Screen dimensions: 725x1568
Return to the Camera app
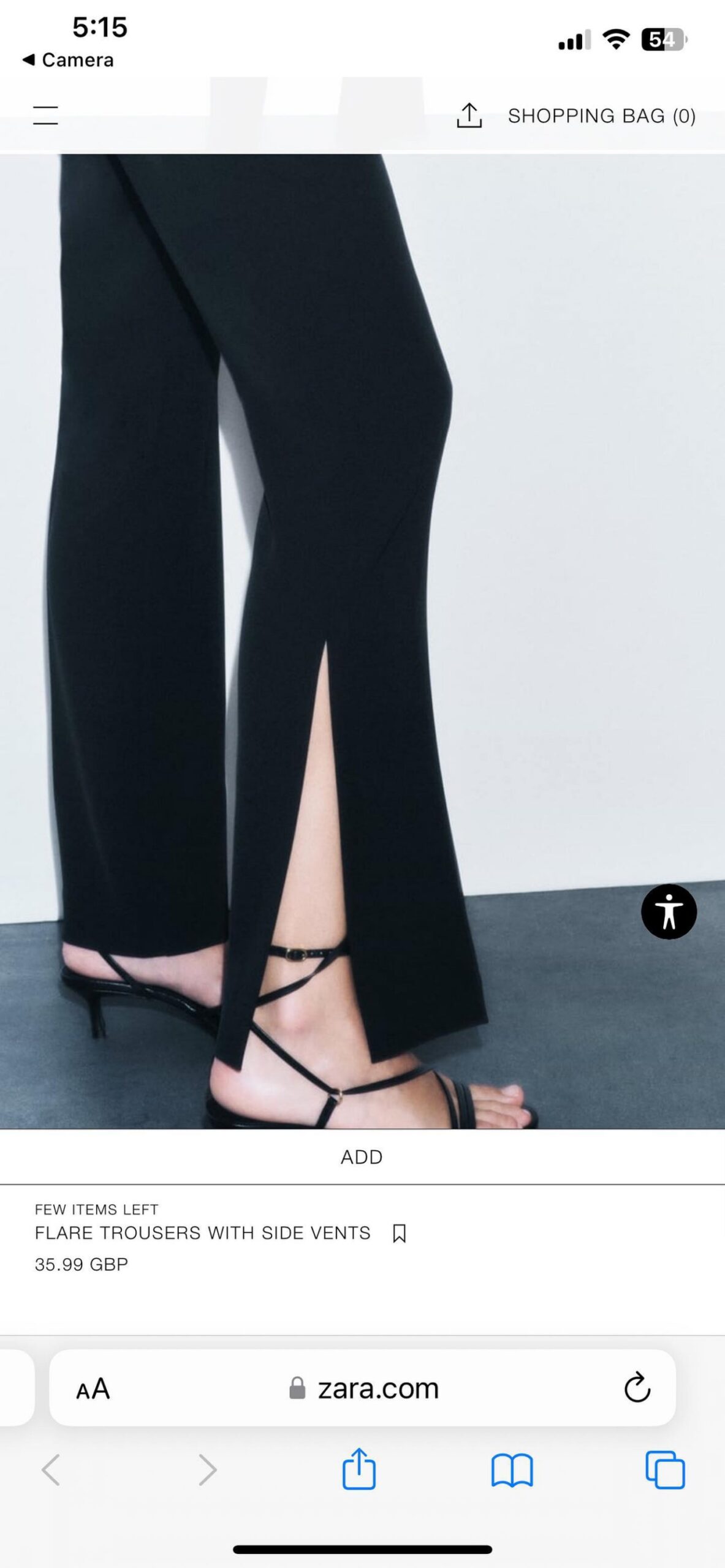click(x=68, y=60)
